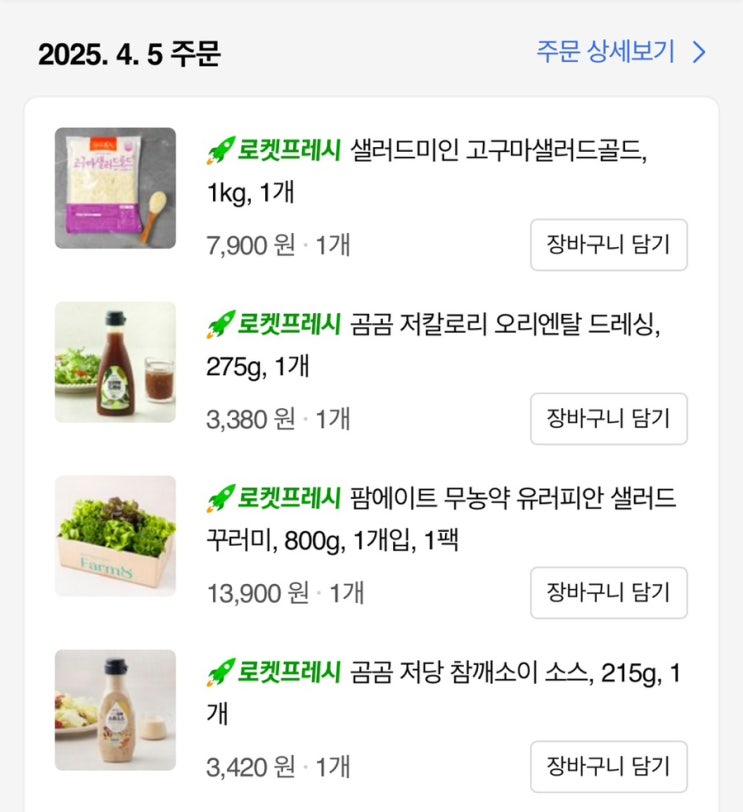Screen dimensions: 743x812
Task: Add 팜에이트 유러피안 샐러드 to the cart
Action: pyautogui.click(x=608, y=593)
